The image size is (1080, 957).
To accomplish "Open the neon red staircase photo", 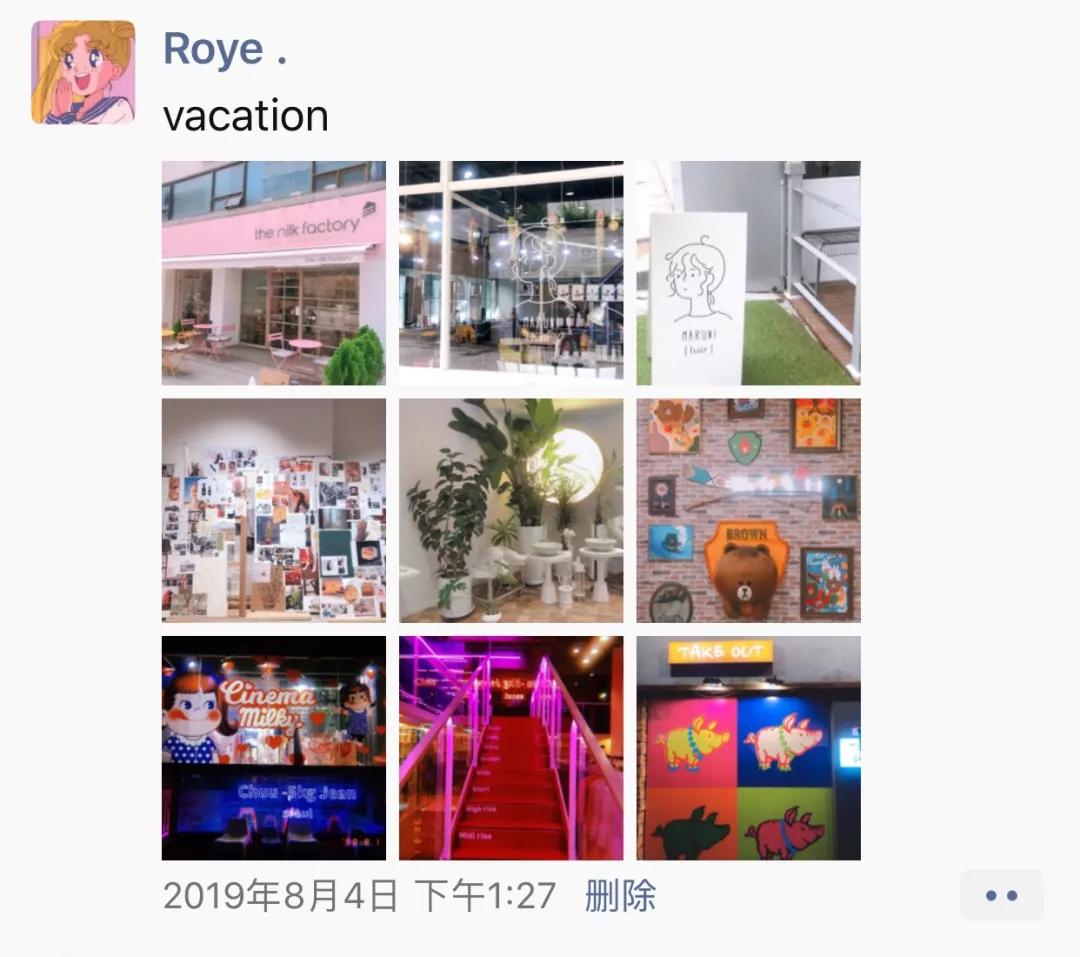I will 511,748.
